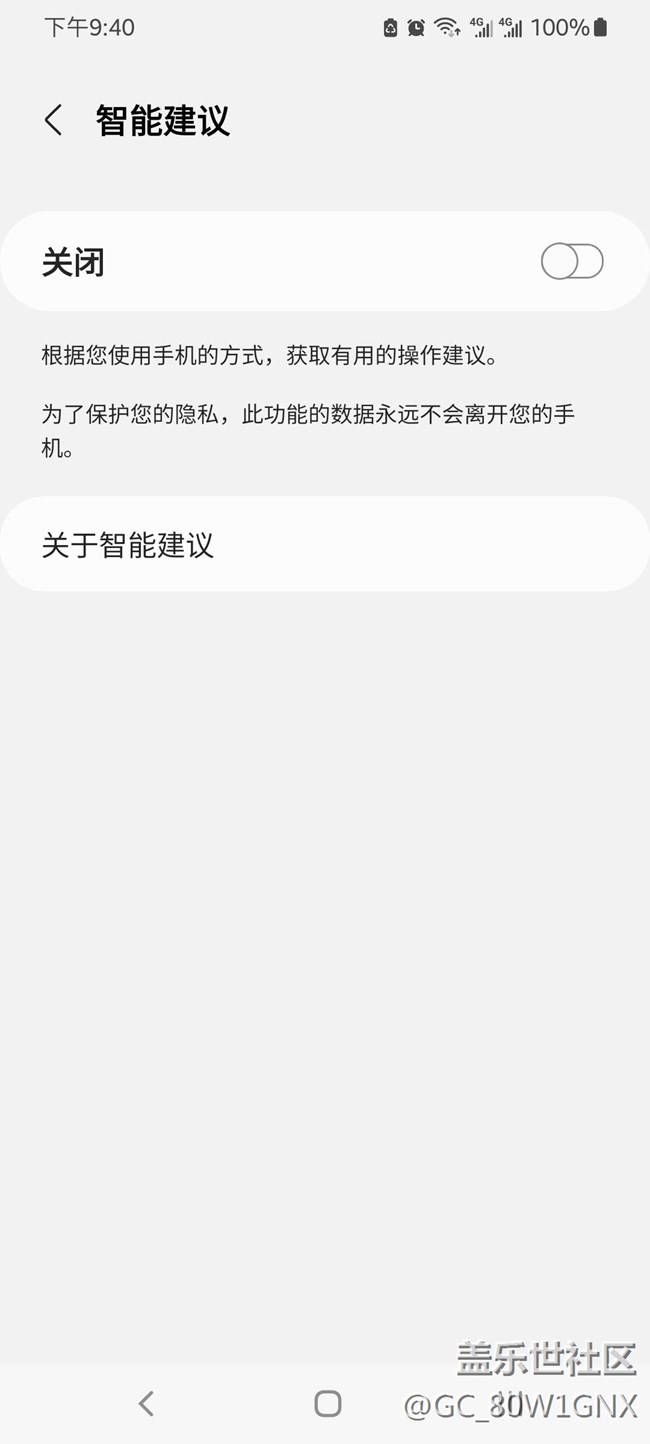
Task: Go back from 智能建议 page
Action: (x=54, y=121)
